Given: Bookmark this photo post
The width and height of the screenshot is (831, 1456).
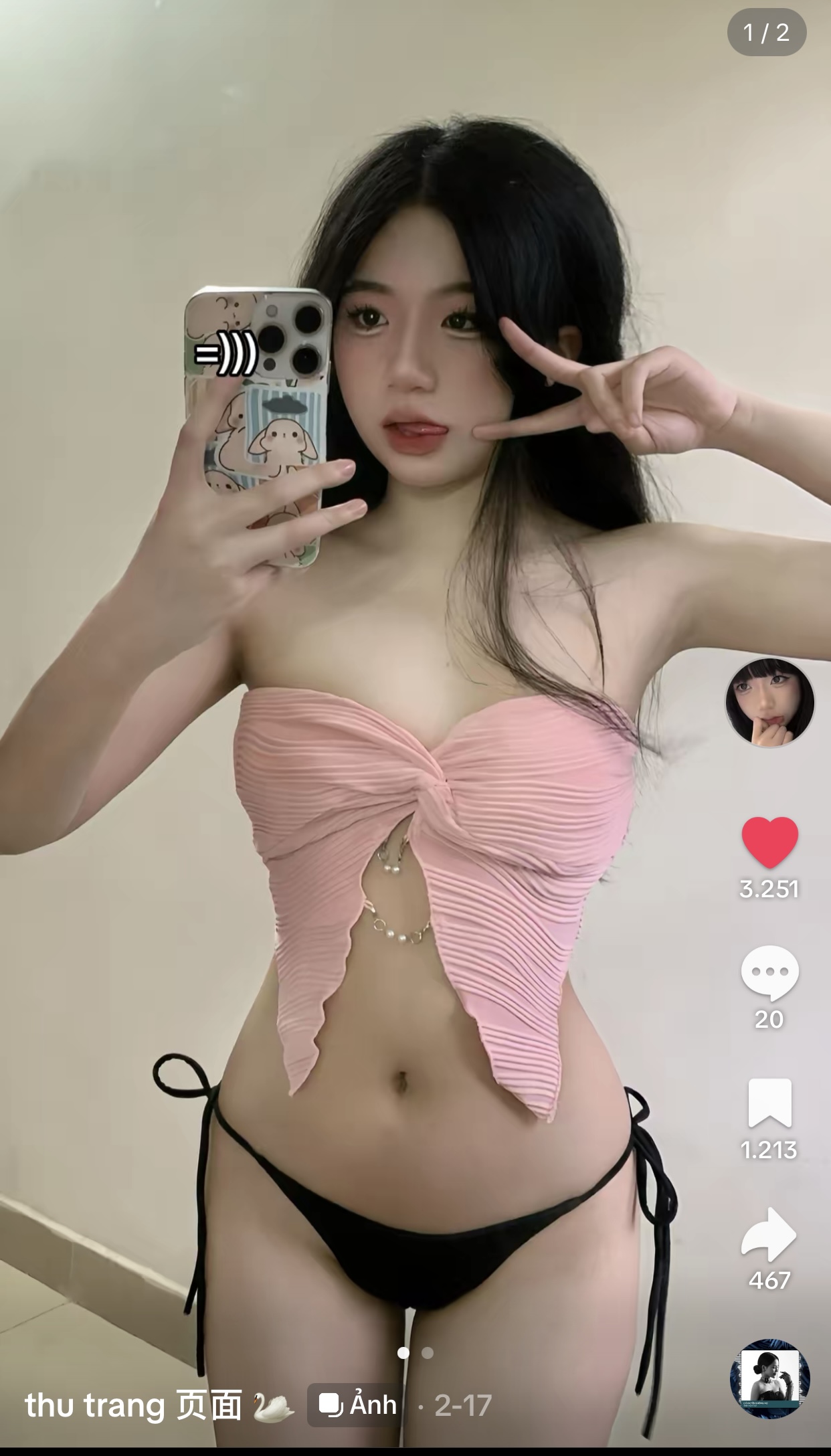Looking at the screenshot, I should click(769, 1103).
